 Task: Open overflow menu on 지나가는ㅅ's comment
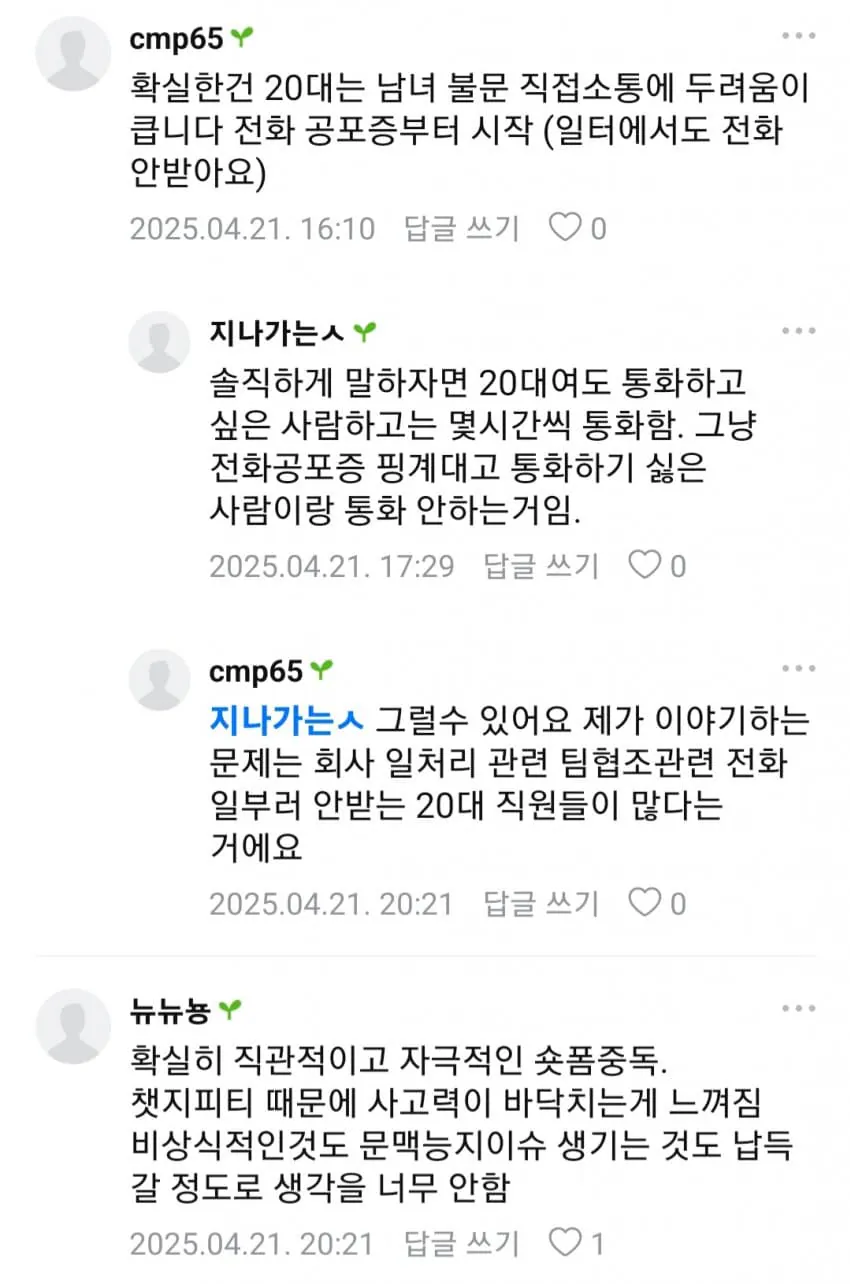[x=798, y=331]
